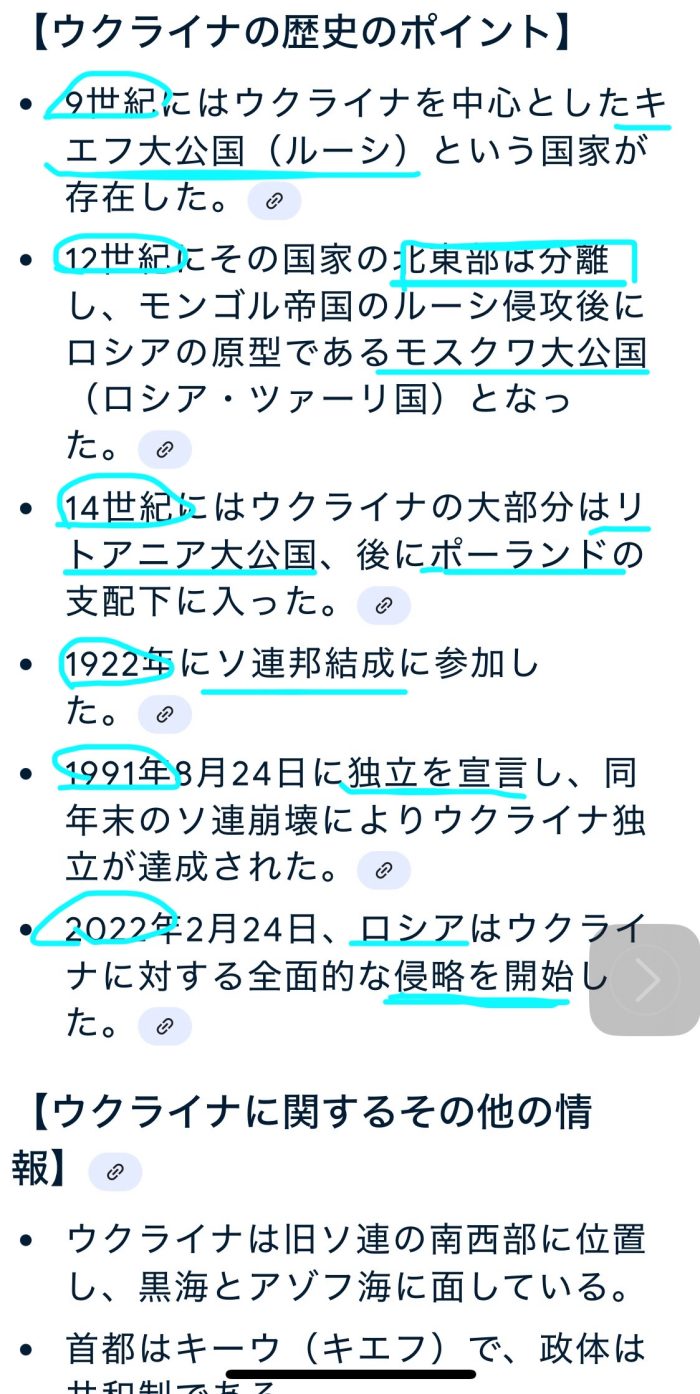Open source link after 2022年 invasion bullet
Image resolution: width=700 pixels, height=1394 pixels.
pos(164,1026)
